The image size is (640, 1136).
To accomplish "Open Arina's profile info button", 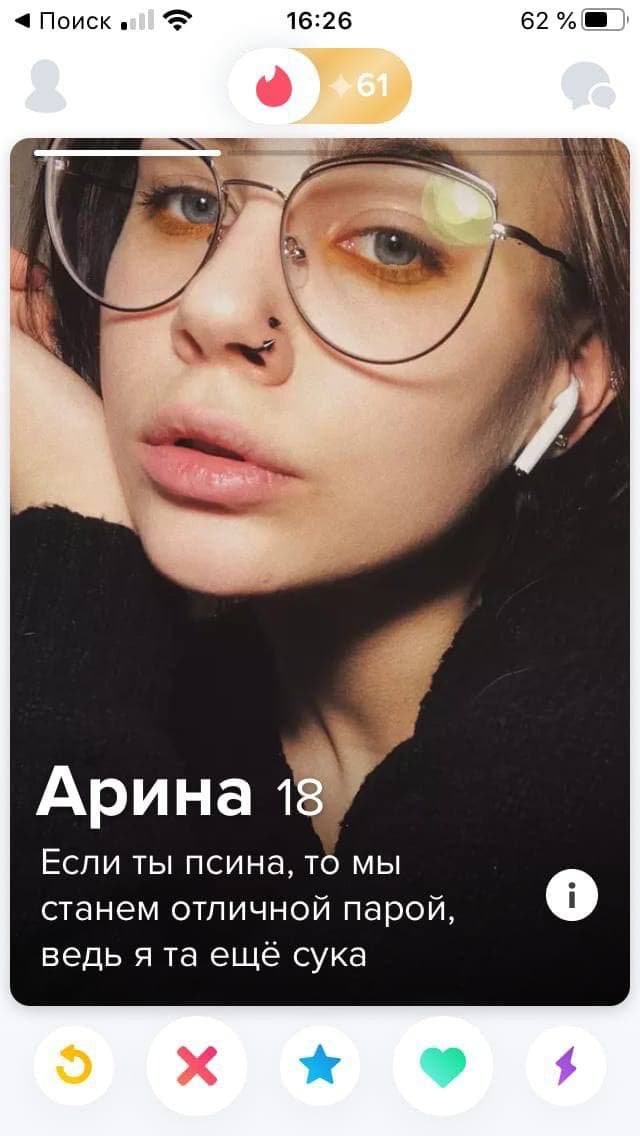I will click(572, 895).
